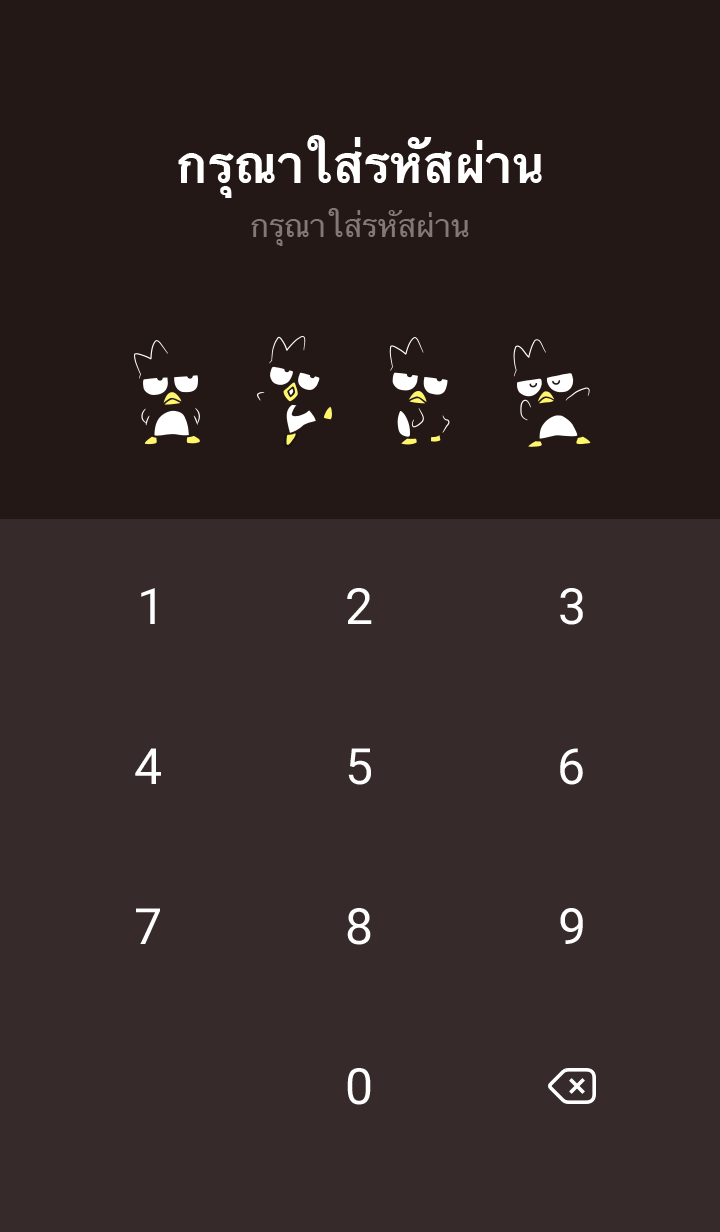Tap the number 6 key

click(571, 767)
